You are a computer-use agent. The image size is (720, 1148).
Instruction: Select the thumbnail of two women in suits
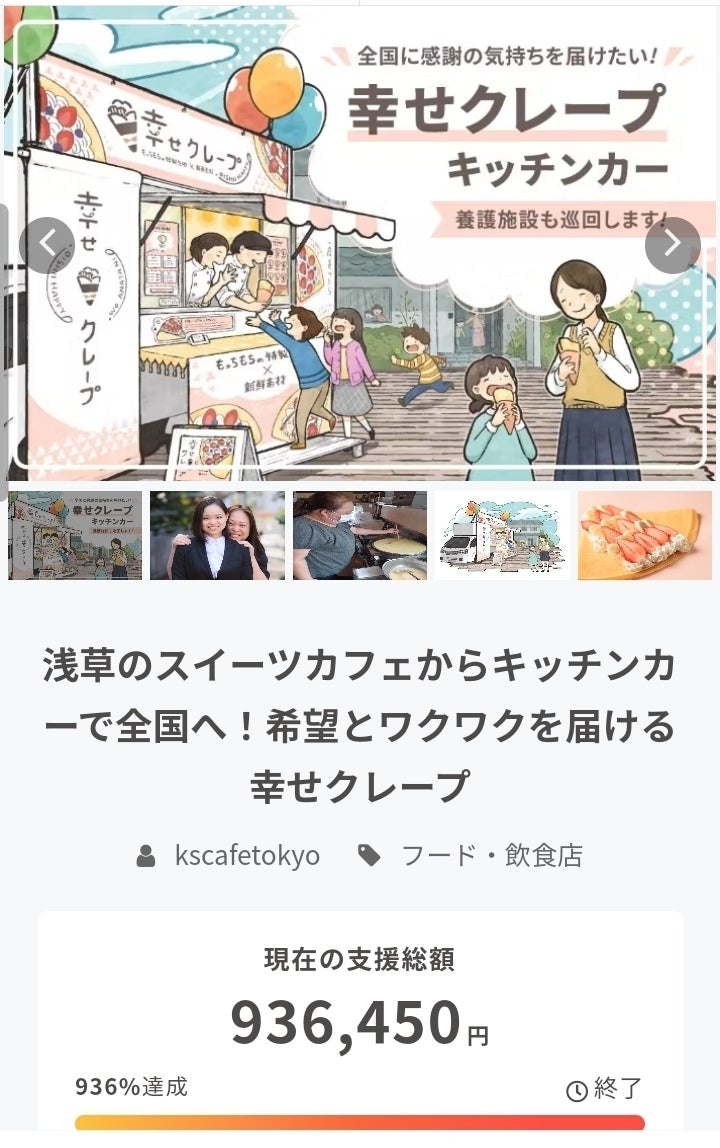pos(217,535)
